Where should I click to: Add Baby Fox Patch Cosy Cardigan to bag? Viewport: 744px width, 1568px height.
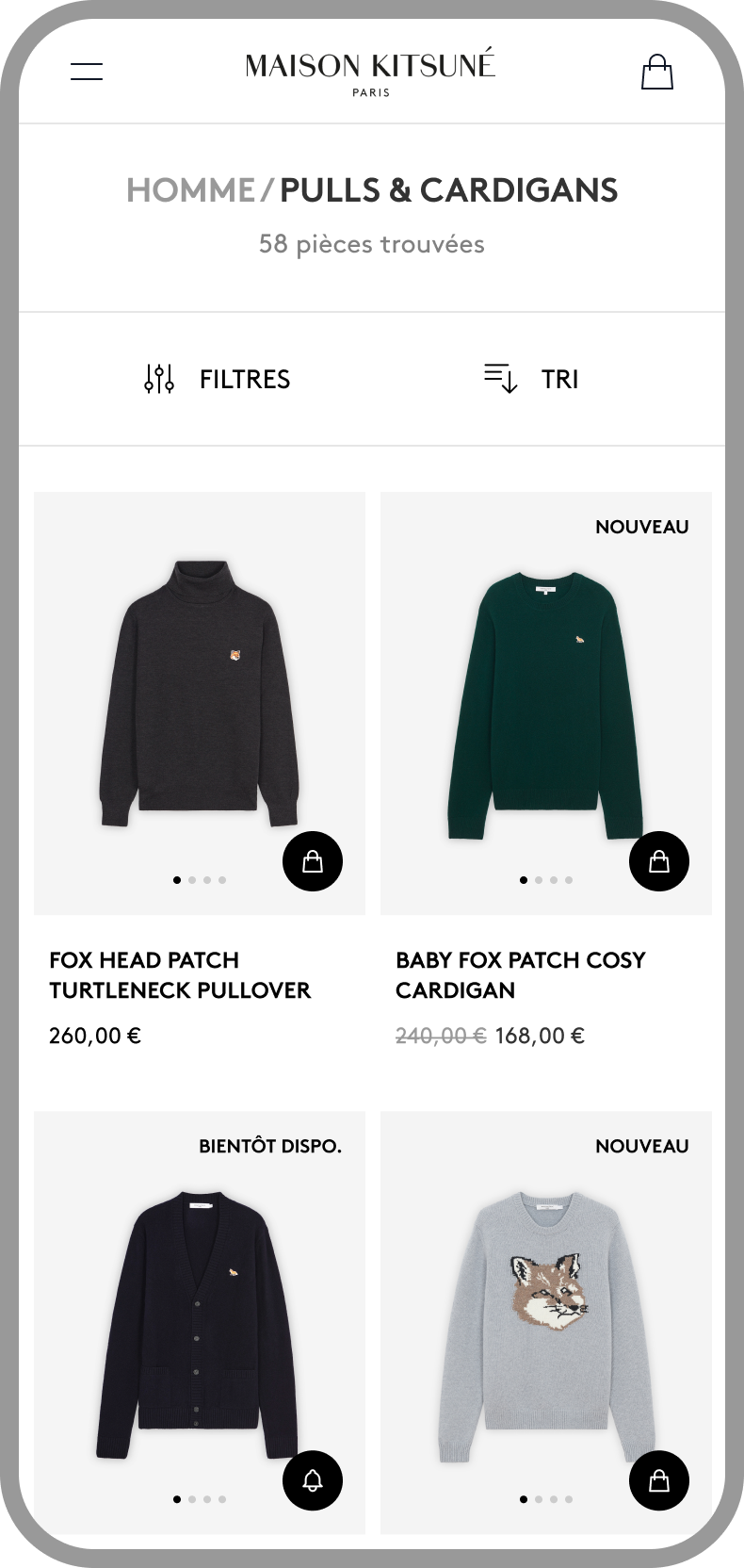659,861
